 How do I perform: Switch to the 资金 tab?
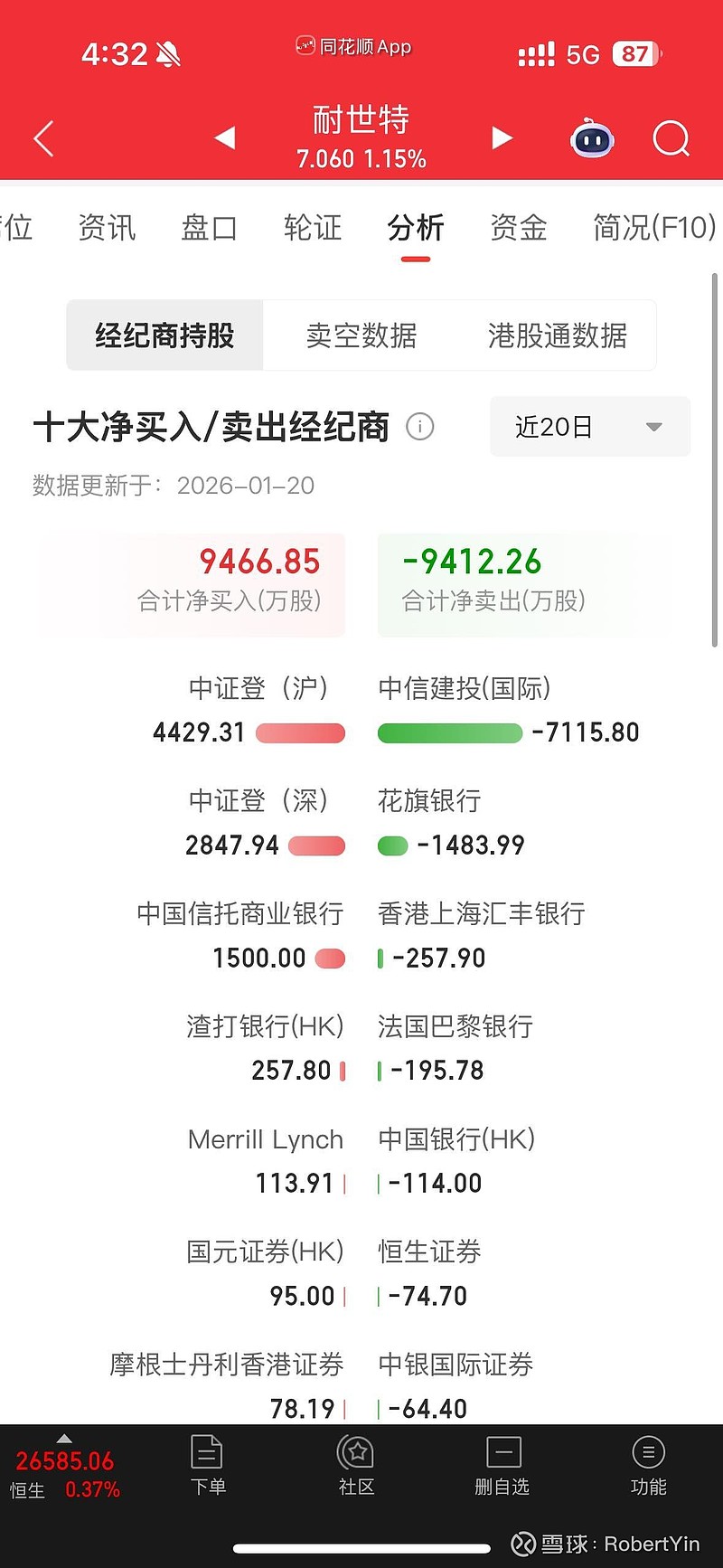[518, 229]
